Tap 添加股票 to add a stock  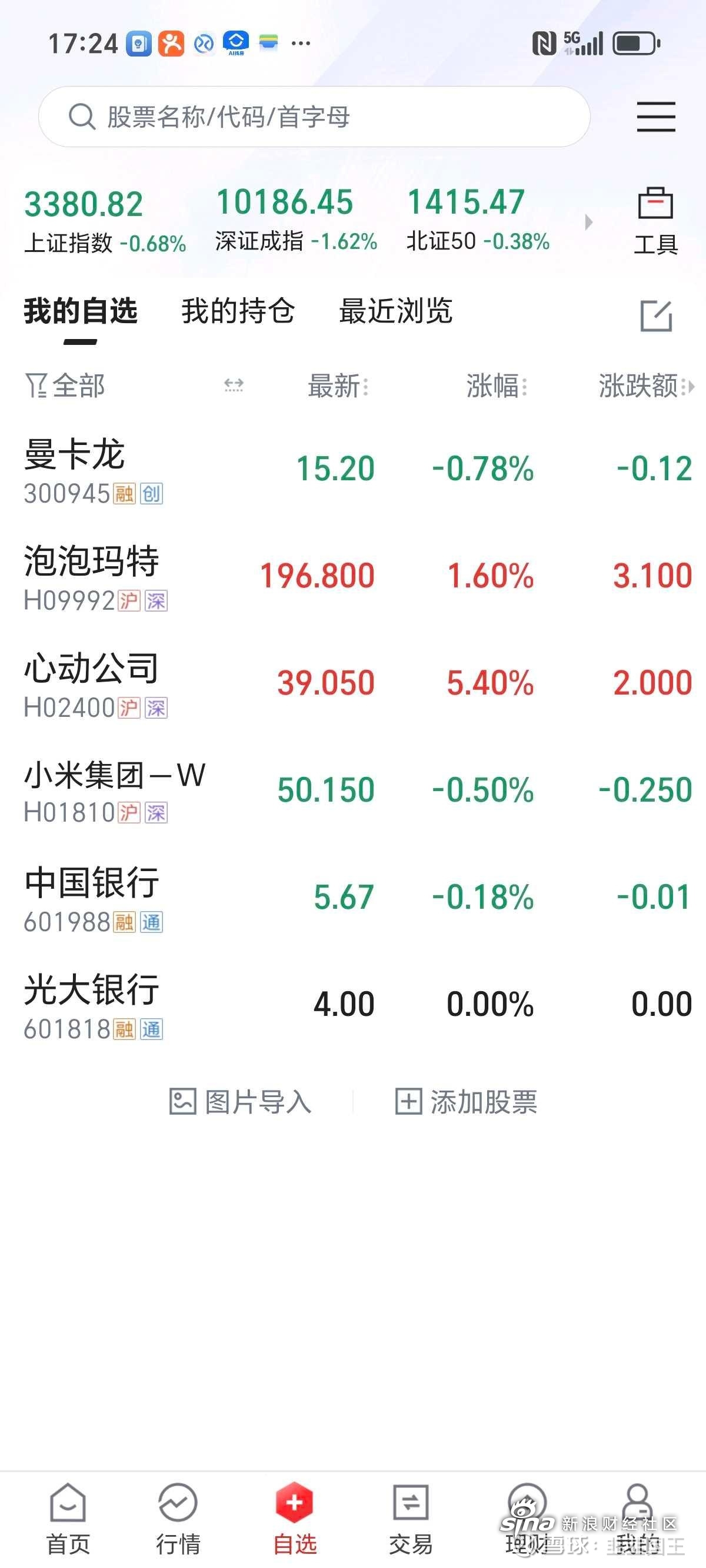[466, 1102]
